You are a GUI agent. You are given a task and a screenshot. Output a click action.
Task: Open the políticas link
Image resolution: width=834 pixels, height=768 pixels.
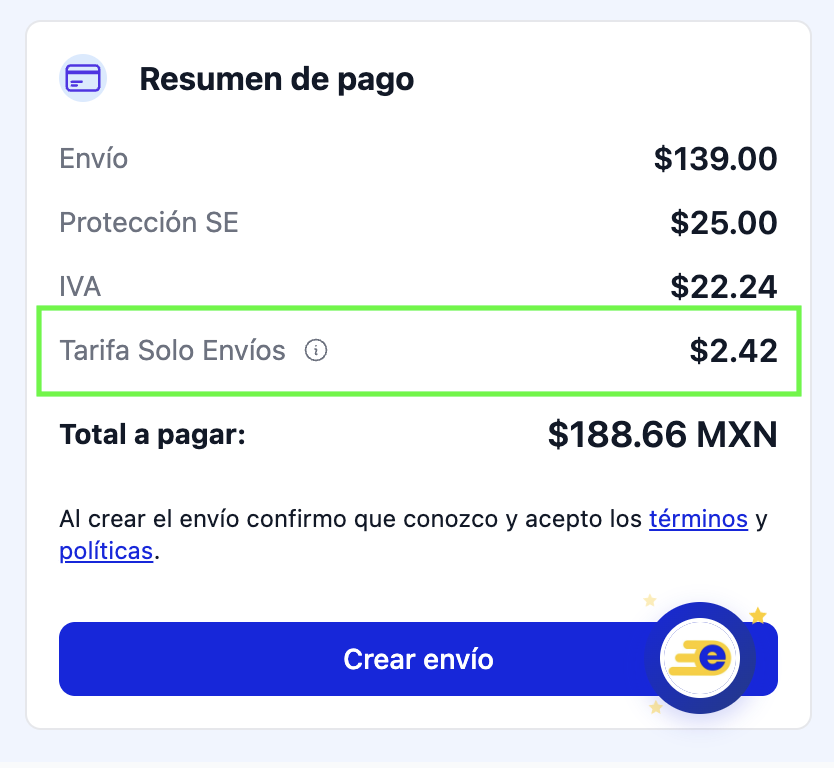pyautogui.click(x=106, y=551)
